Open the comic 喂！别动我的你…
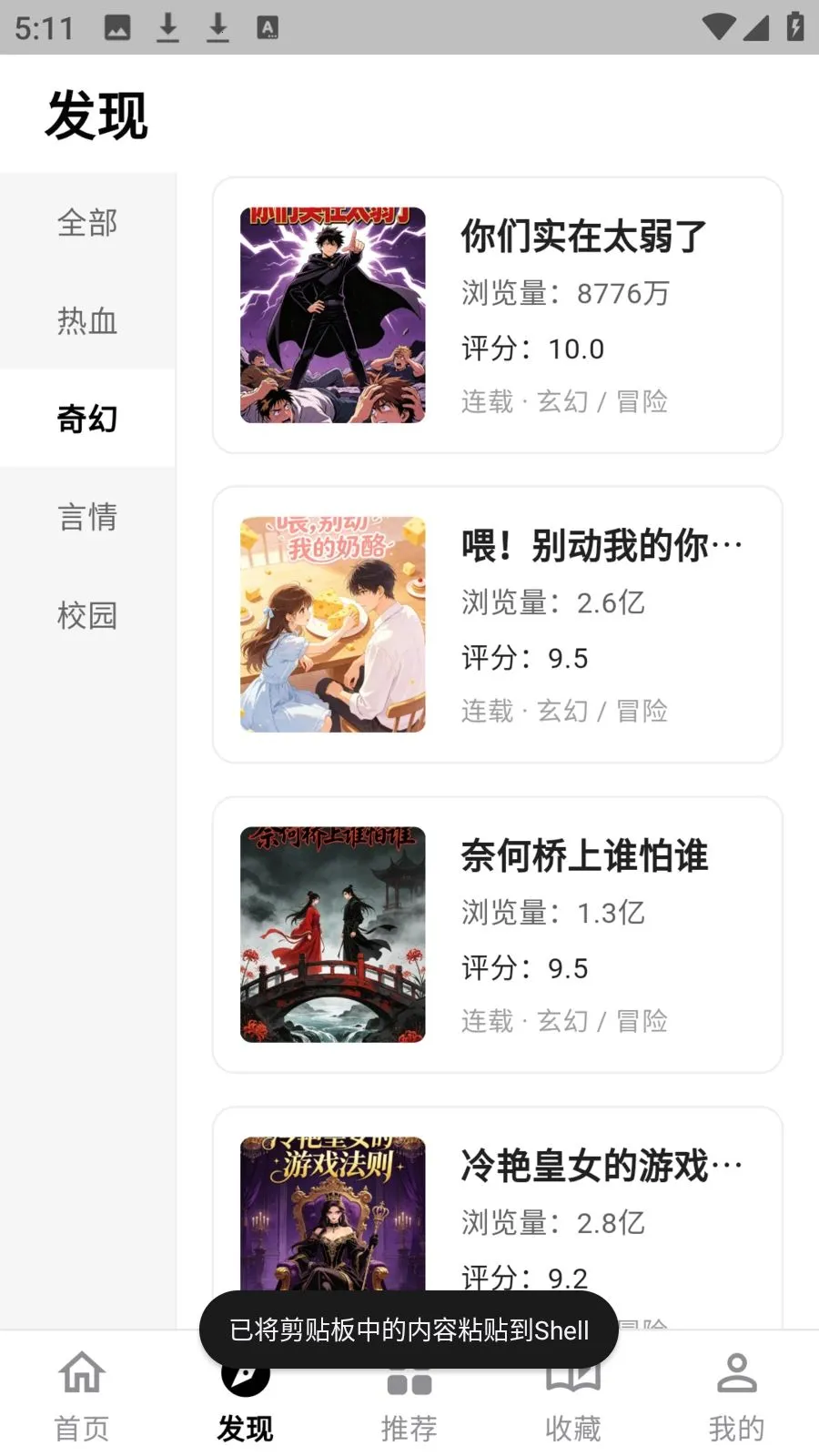This screenshot has width=819, height=1456. point(497,624)
